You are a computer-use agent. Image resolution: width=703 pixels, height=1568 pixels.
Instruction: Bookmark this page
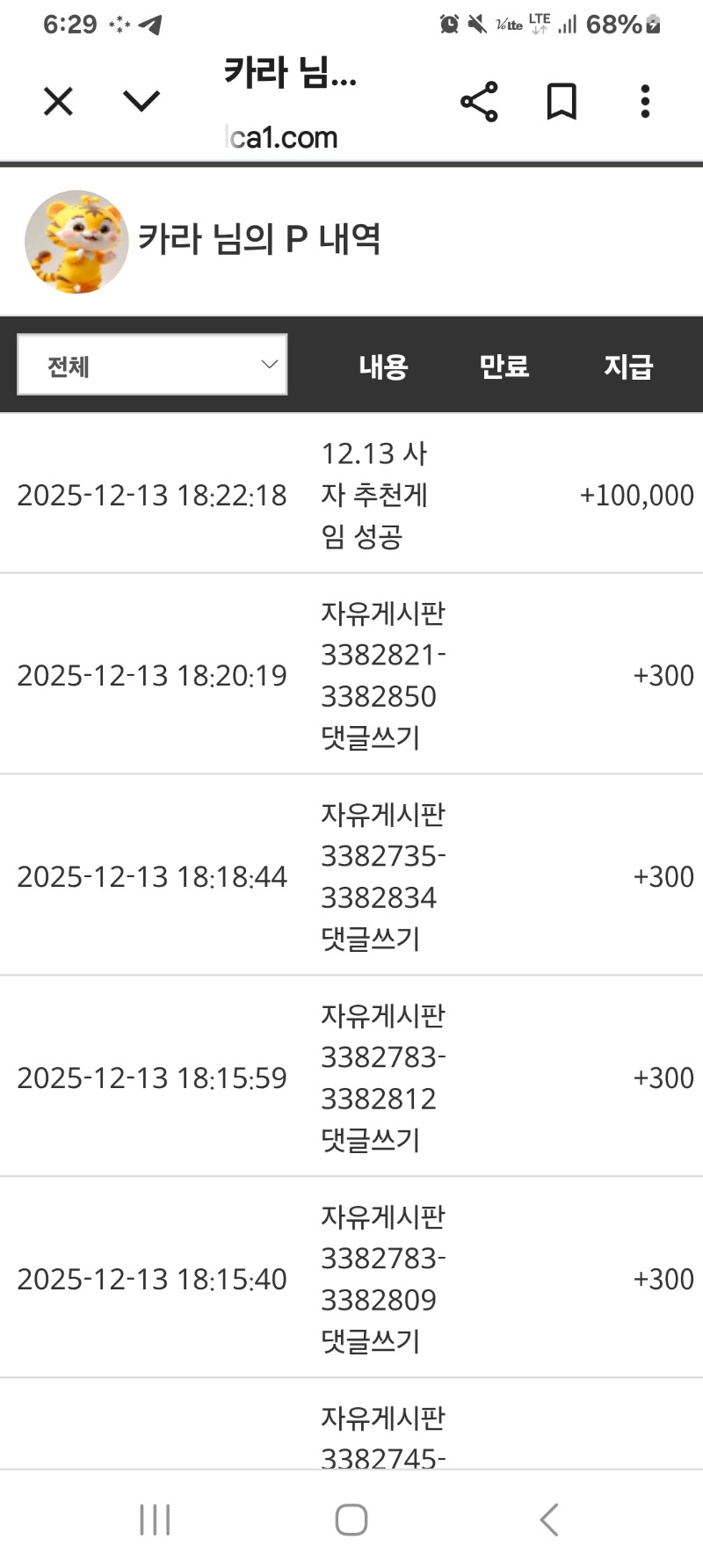click(562, 101)
